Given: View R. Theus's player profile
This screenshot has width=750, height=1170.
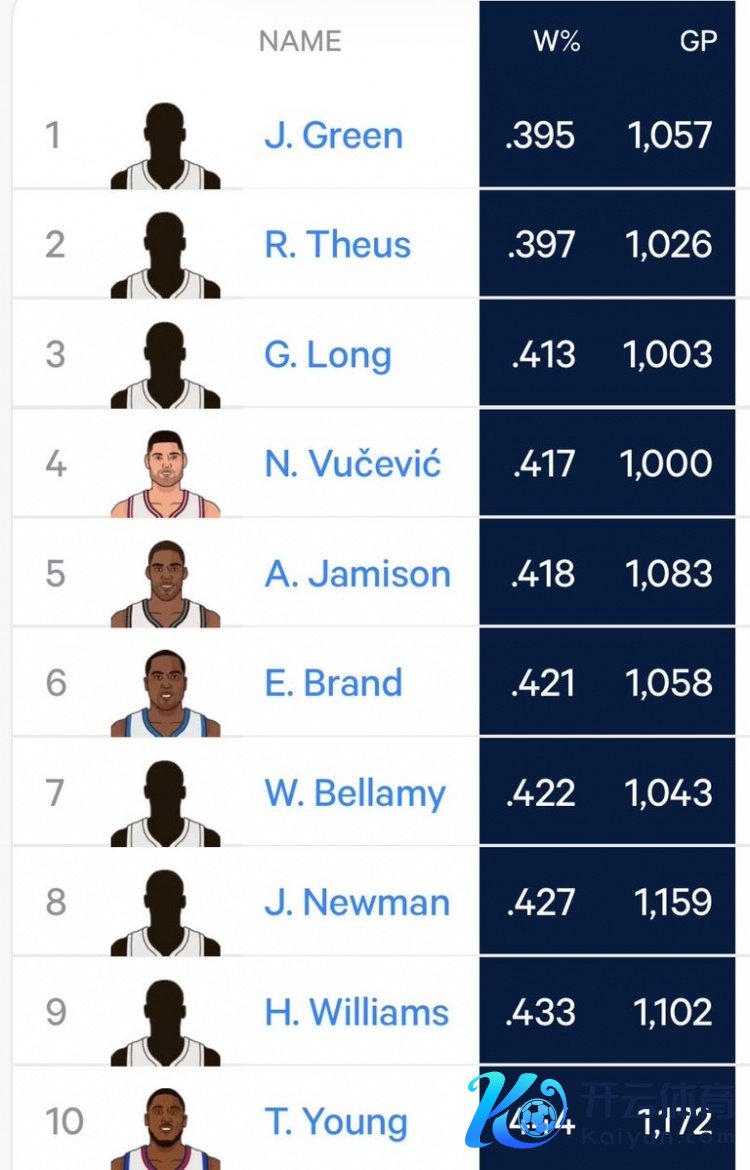Looking at the screenshot, I should [x=337, y=245].
